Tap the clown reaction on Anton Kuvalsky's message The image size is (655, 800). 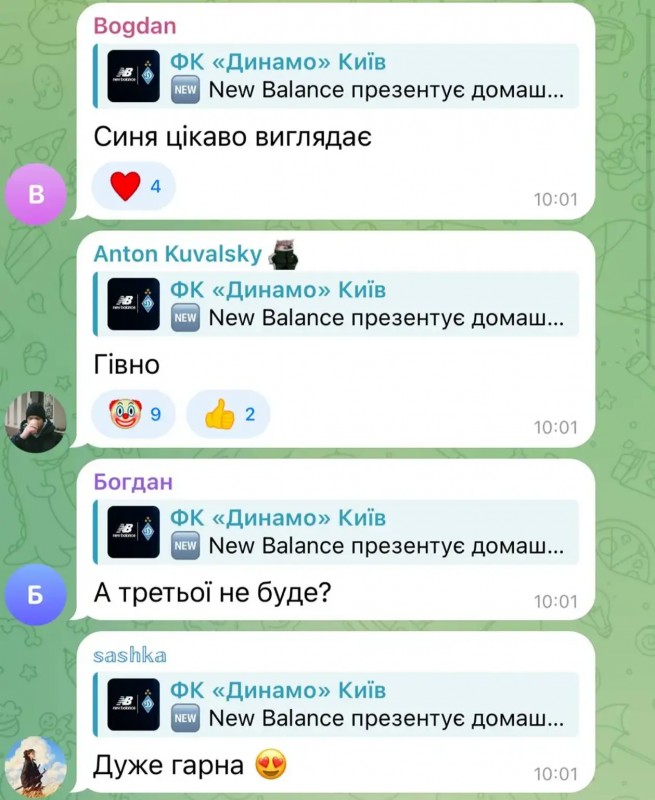coord(133,414)
